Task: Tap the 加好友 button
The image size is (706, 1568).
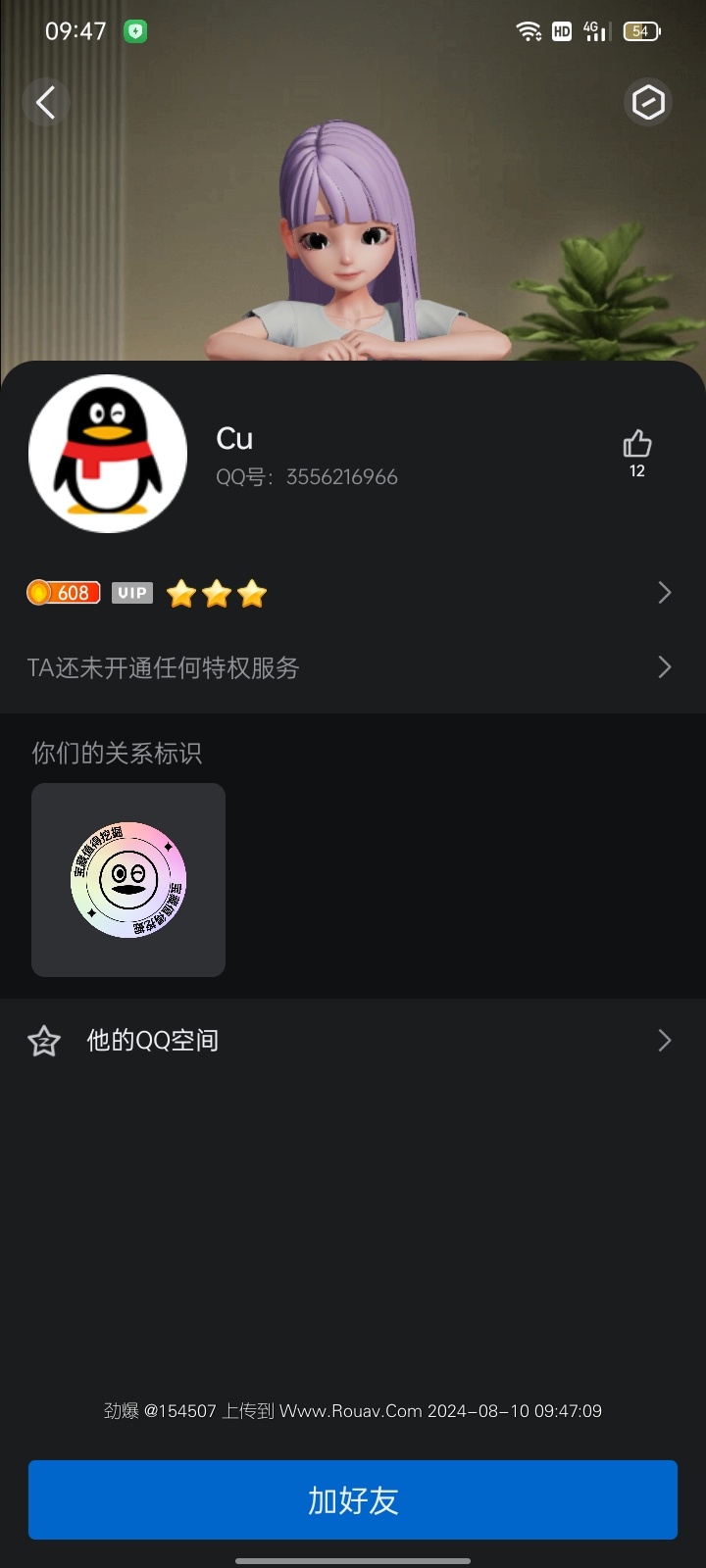Action: pos(353,1499)
